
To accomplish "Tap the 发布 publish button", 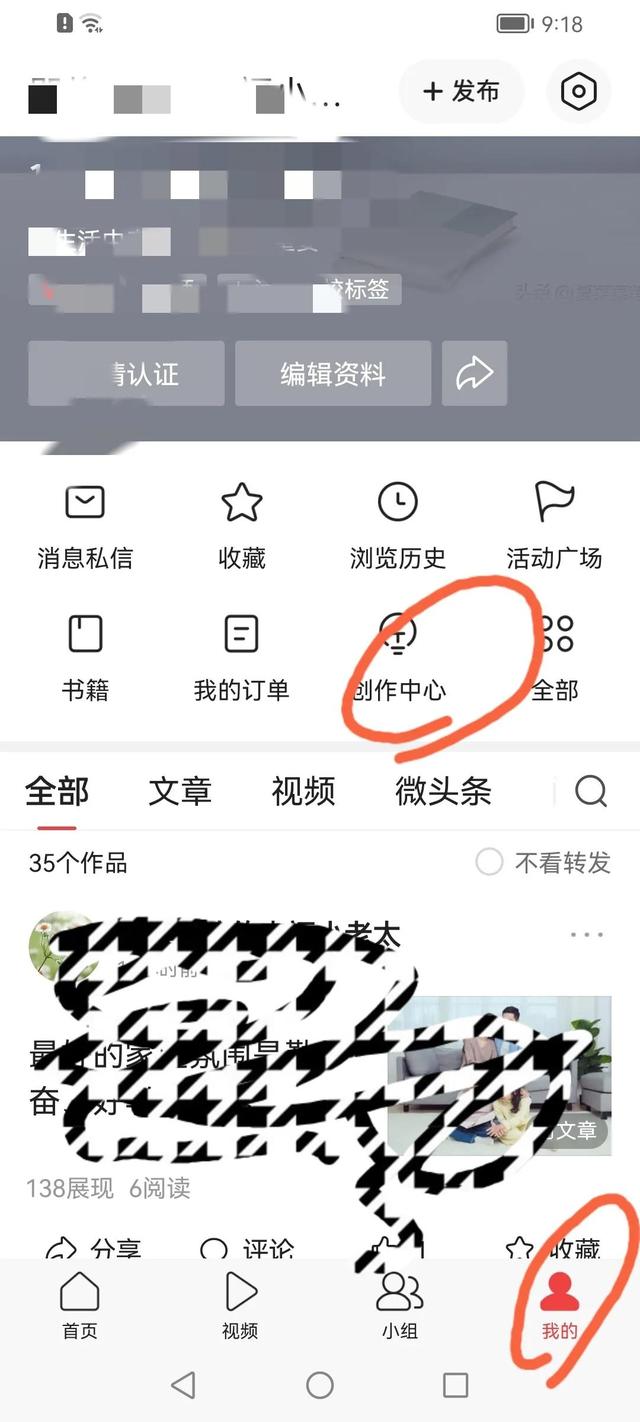I will (x=461, y=92).
